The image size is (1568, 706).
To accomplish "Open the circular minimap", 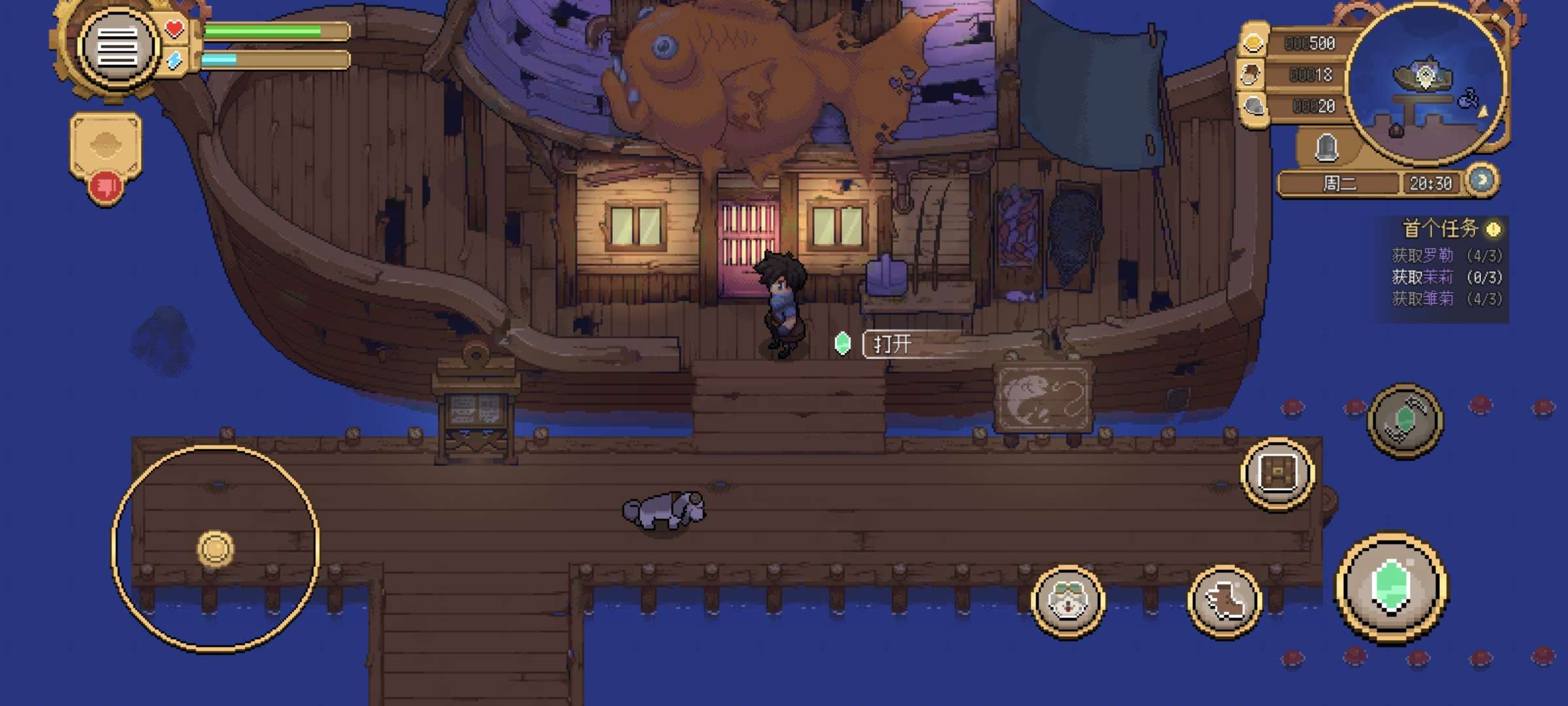I will click(1427, 82).
